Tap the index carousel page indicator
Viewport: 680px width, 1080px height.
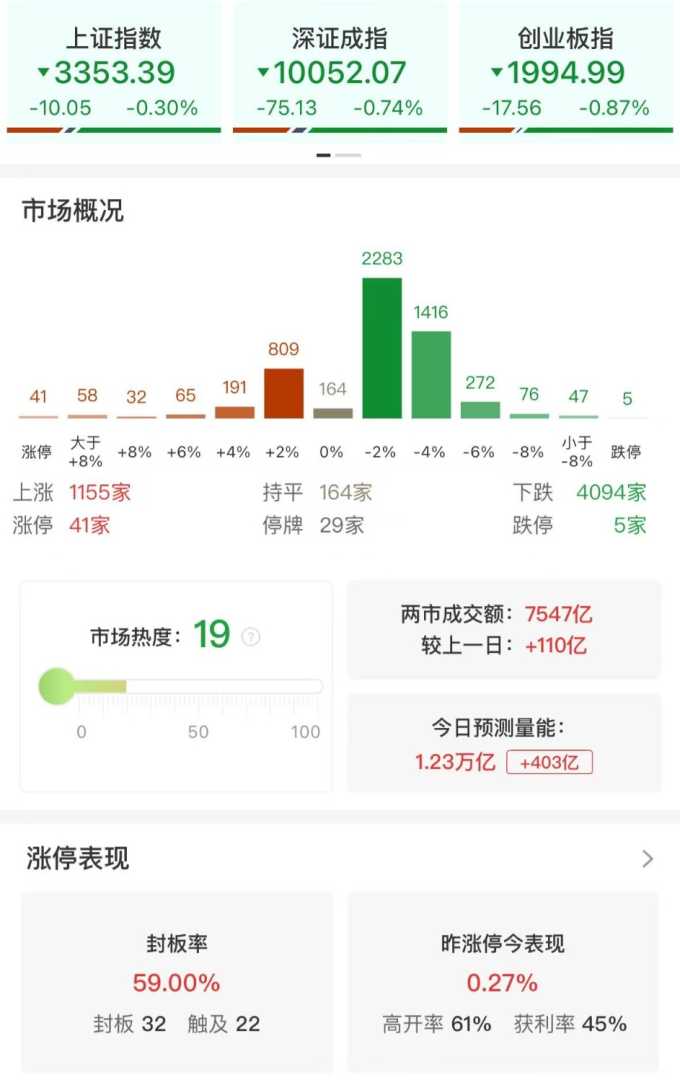[x=339, y=155]
